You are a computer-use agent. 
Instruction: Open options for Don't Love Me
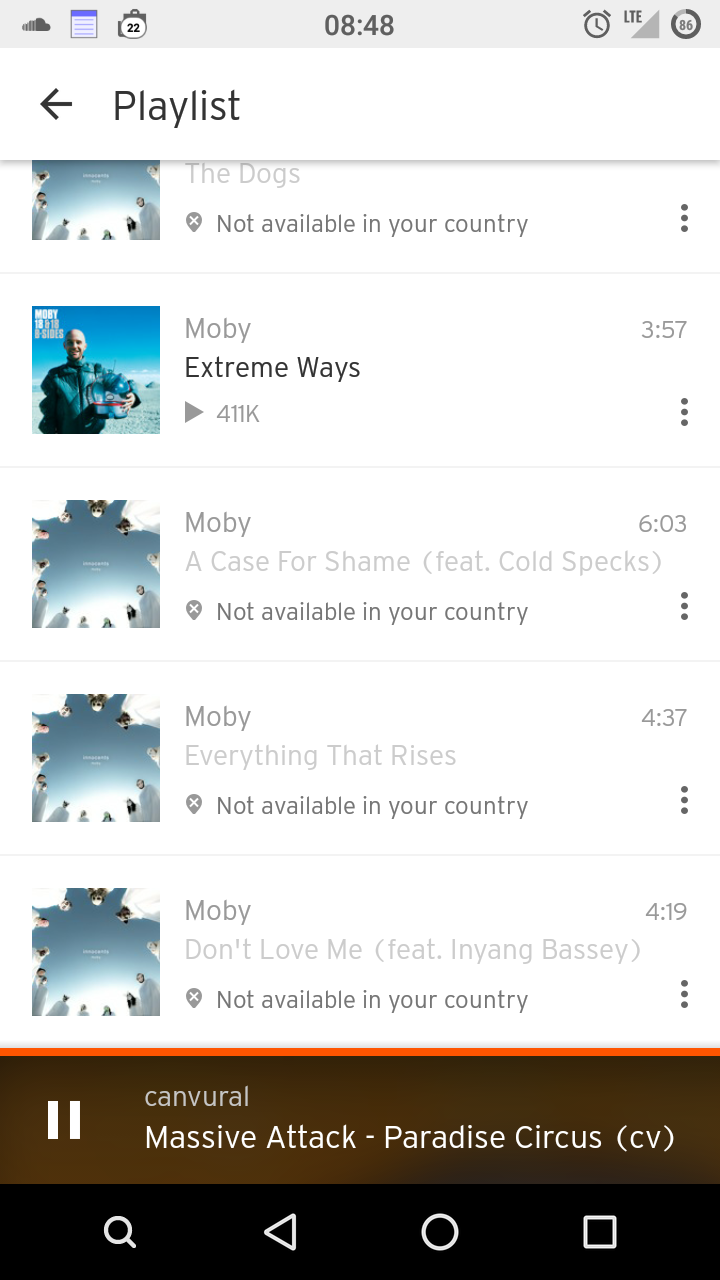(684, 994)
